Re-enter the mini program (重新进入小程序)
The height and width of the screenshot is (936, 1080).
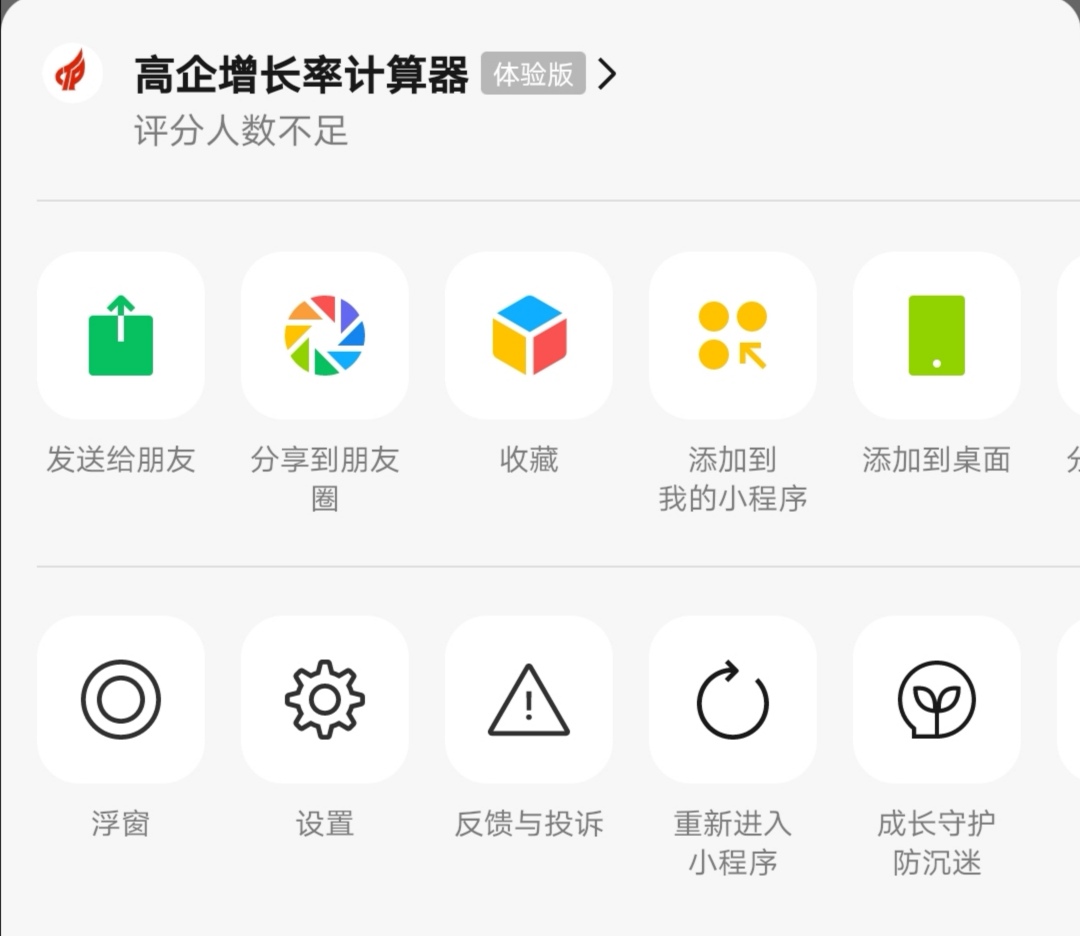tap(733, 700)
